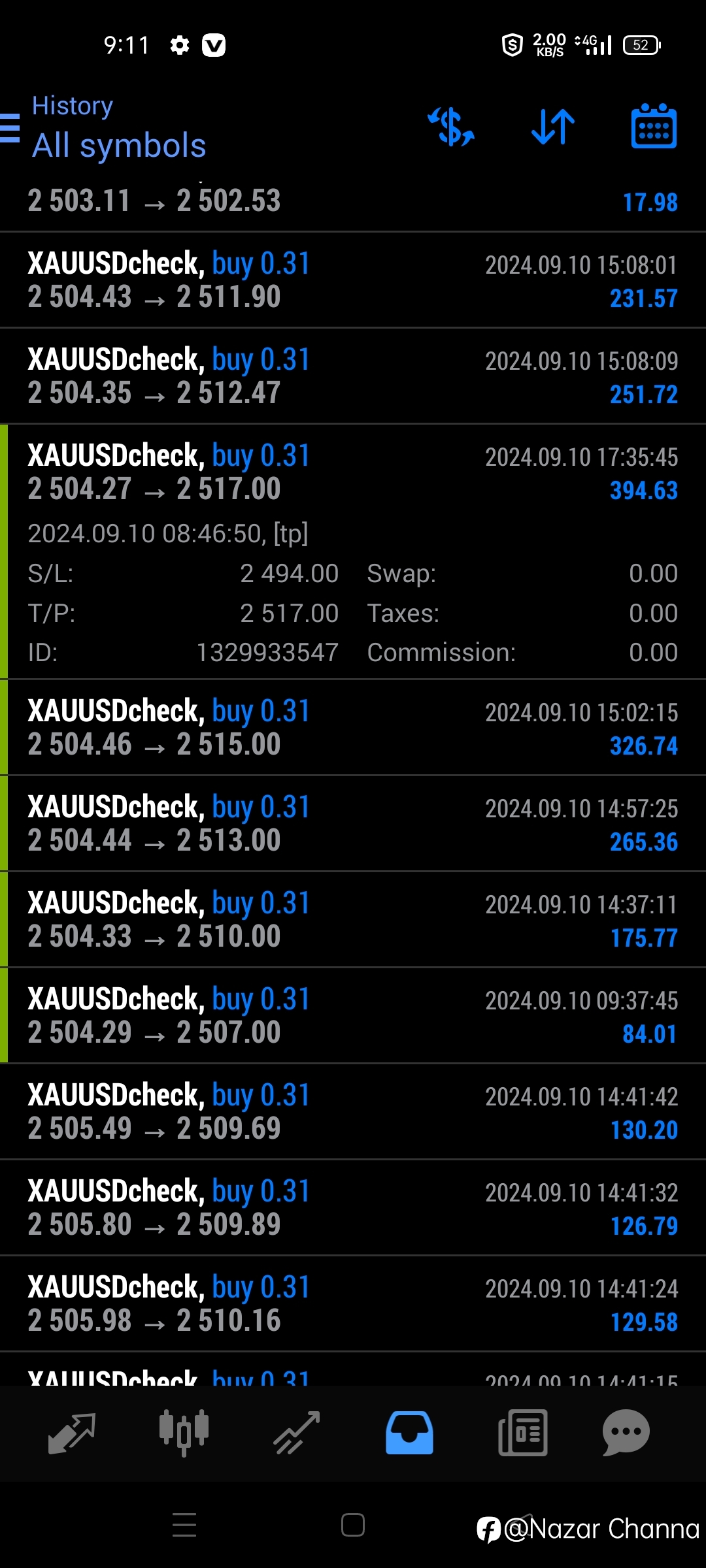Expand the trade with profit 126.79
Viewport: 706px width, 1568px height.
(x=353, y=1208)
